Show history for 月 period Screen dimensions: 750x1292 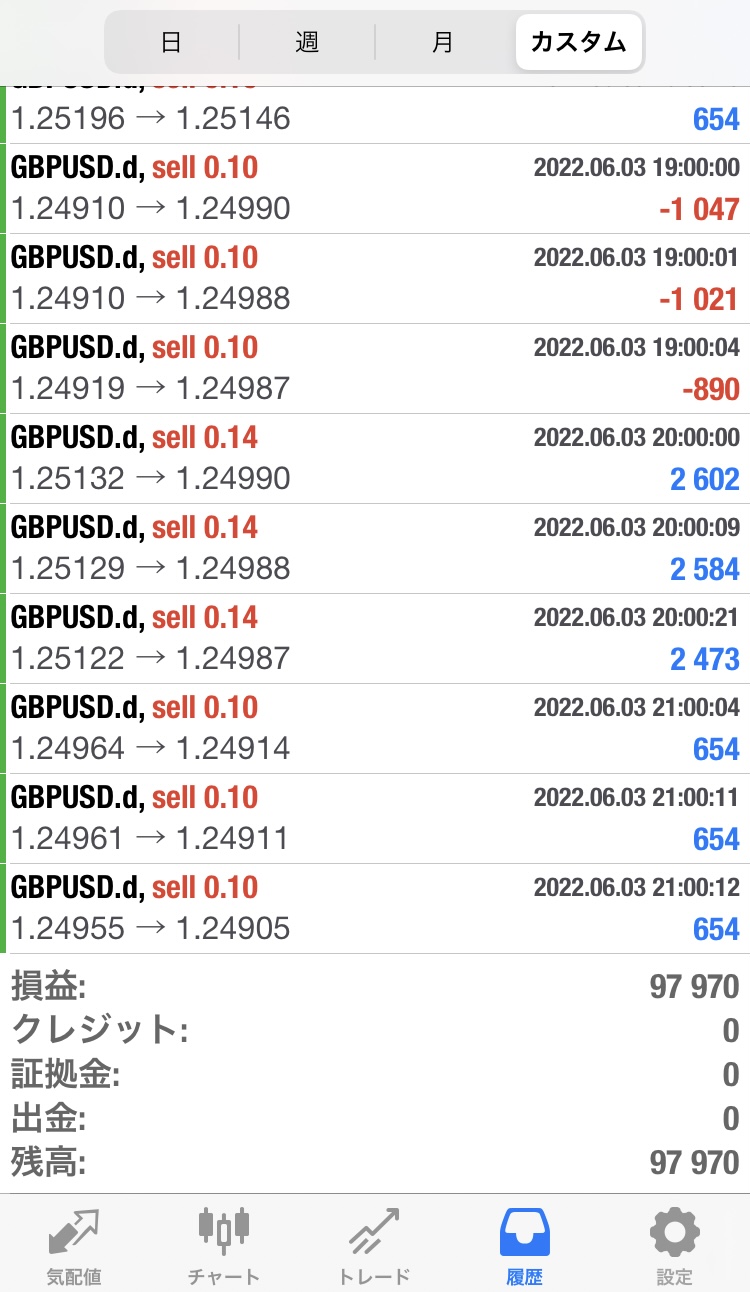click(442, 42)
